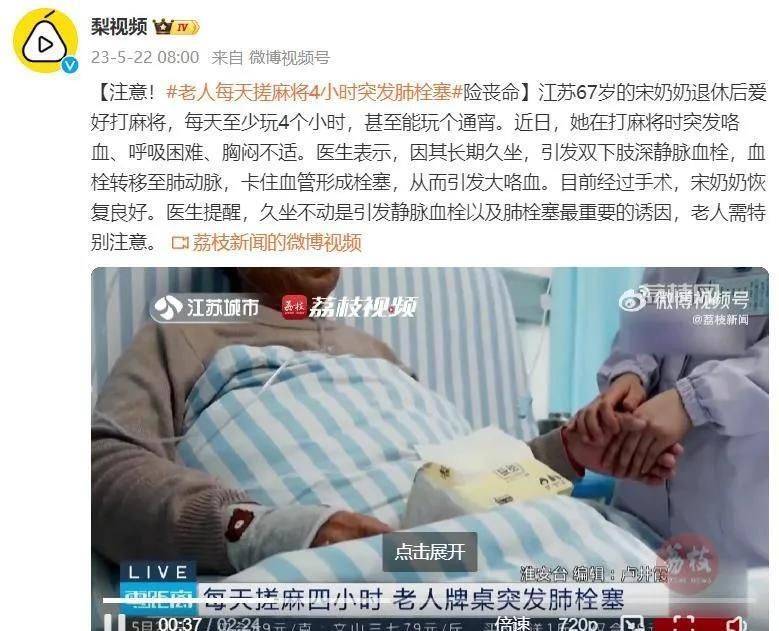Screen dimensions: 779x631
Task: Open 梨视频 profile avatar
Action: pyautogui.click(x=46, y=41)
